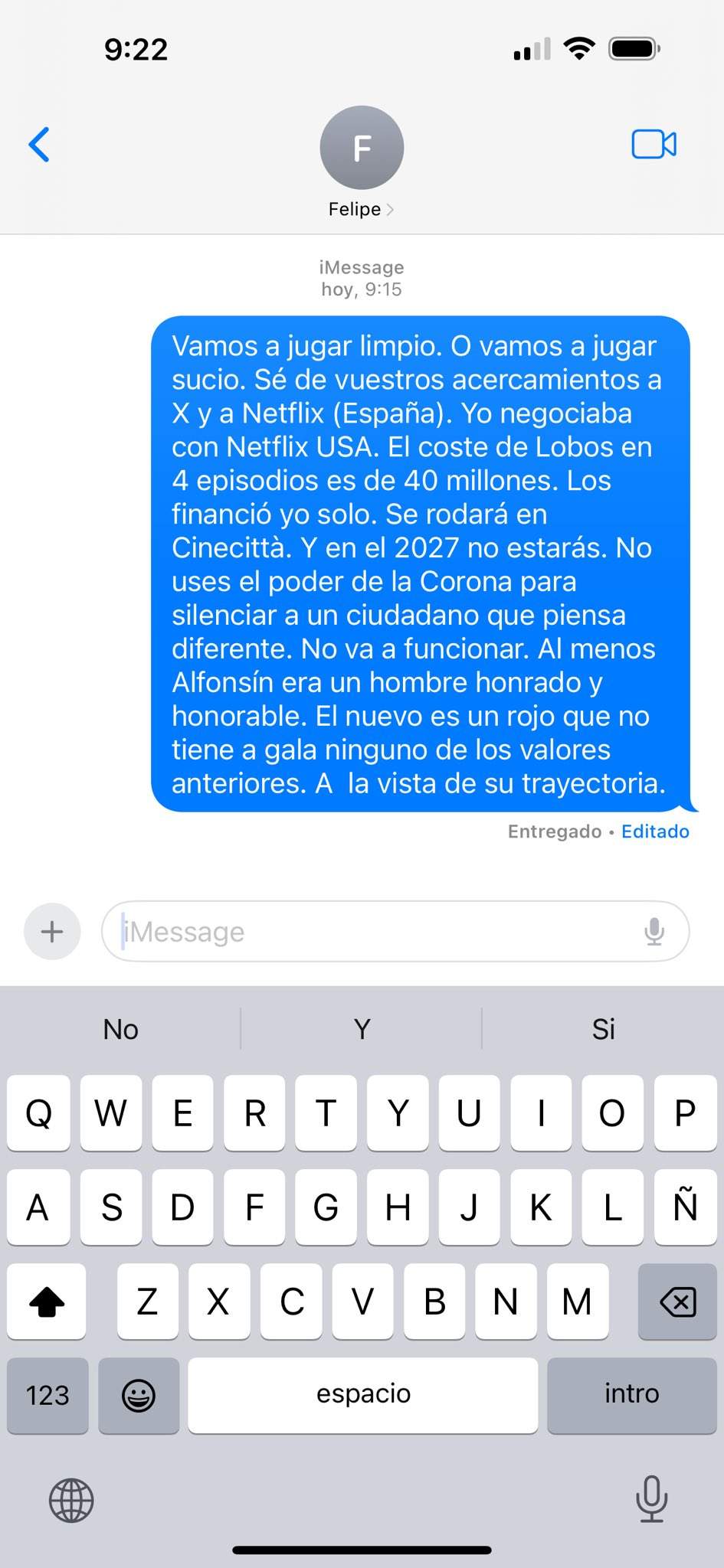
Task: Focus the iMessage text field
Action: tap(375, 932)
